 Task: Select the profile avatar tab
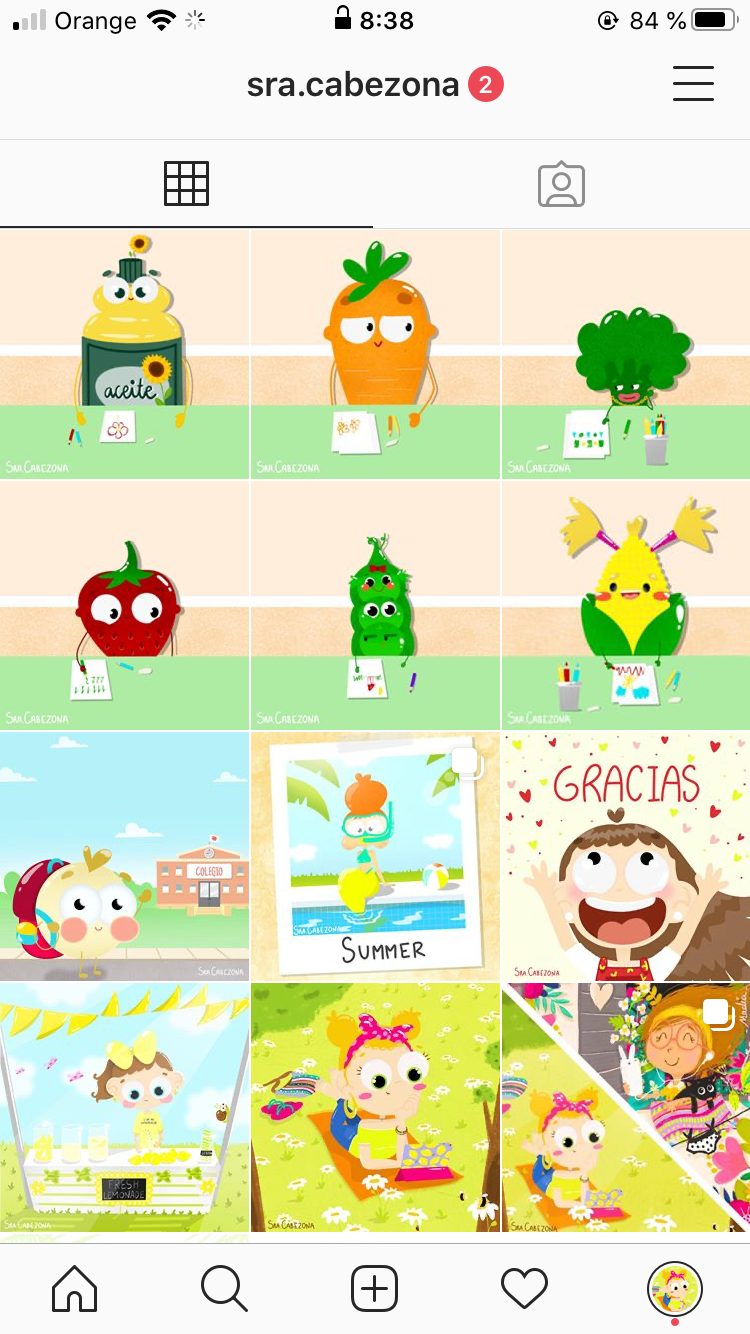click(675, 1289)
